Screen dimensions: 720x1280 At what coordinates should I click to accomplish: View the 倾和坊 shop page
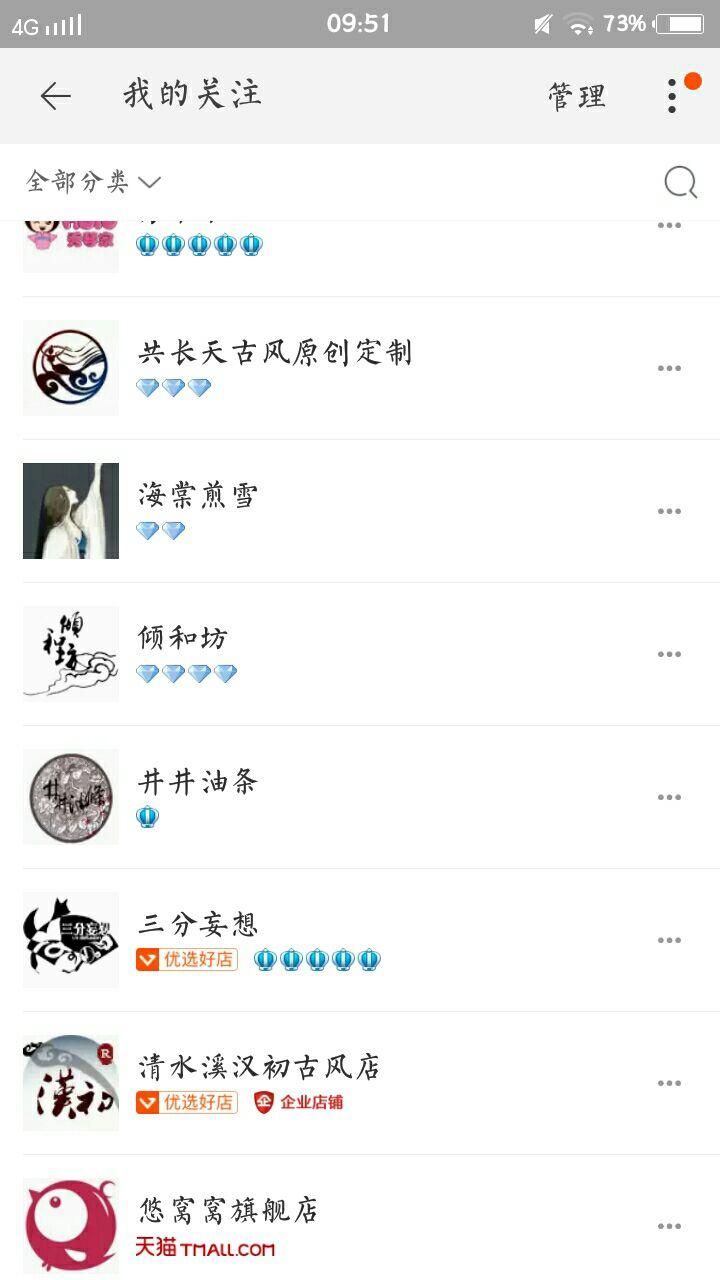point(183,639)
